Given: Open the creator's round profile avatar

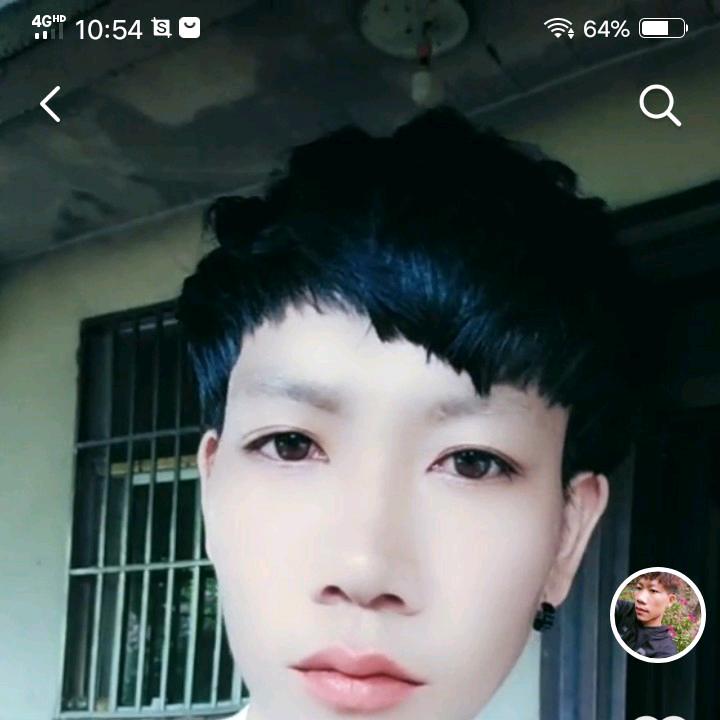Looking at the screenshot, I should point(657,615).
